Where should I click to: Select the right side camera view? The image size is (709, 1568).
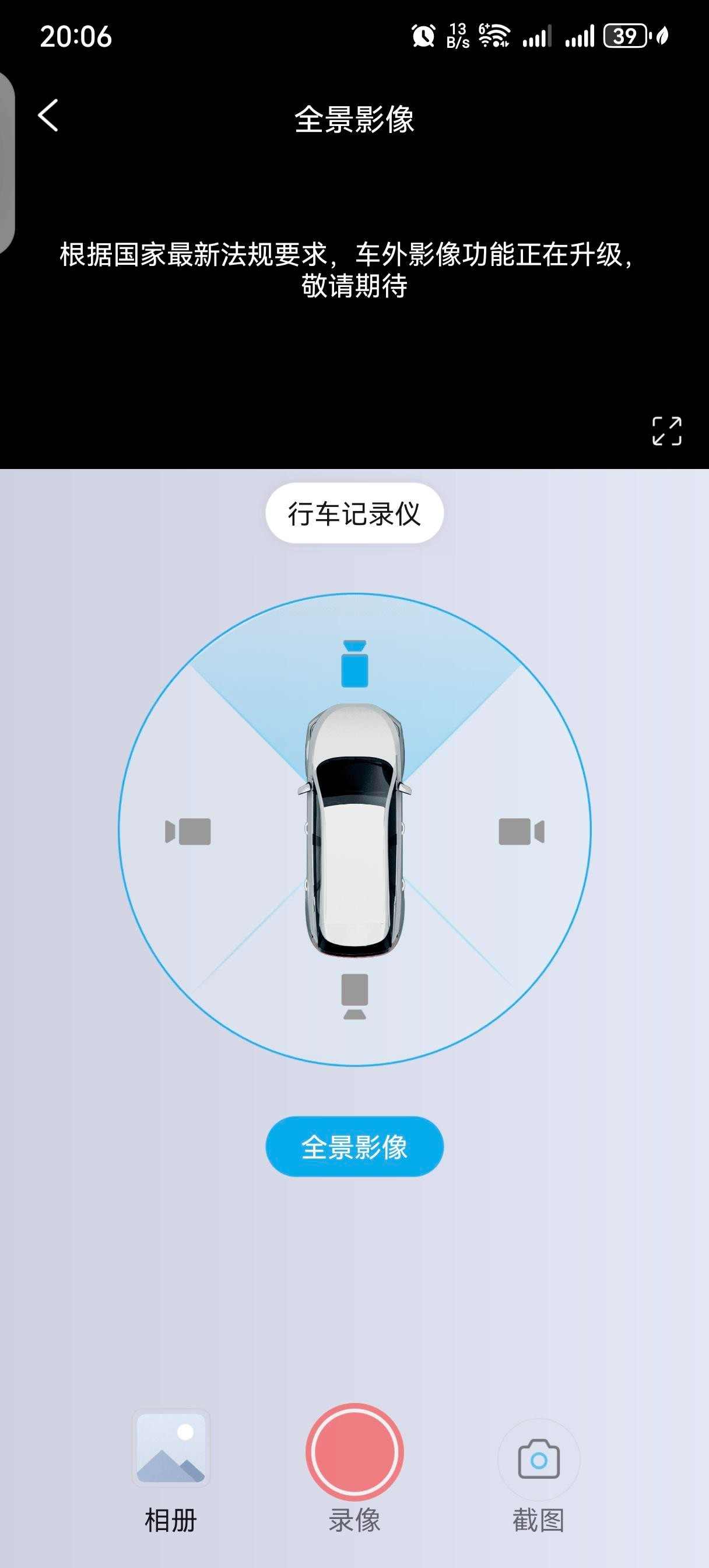521,831
